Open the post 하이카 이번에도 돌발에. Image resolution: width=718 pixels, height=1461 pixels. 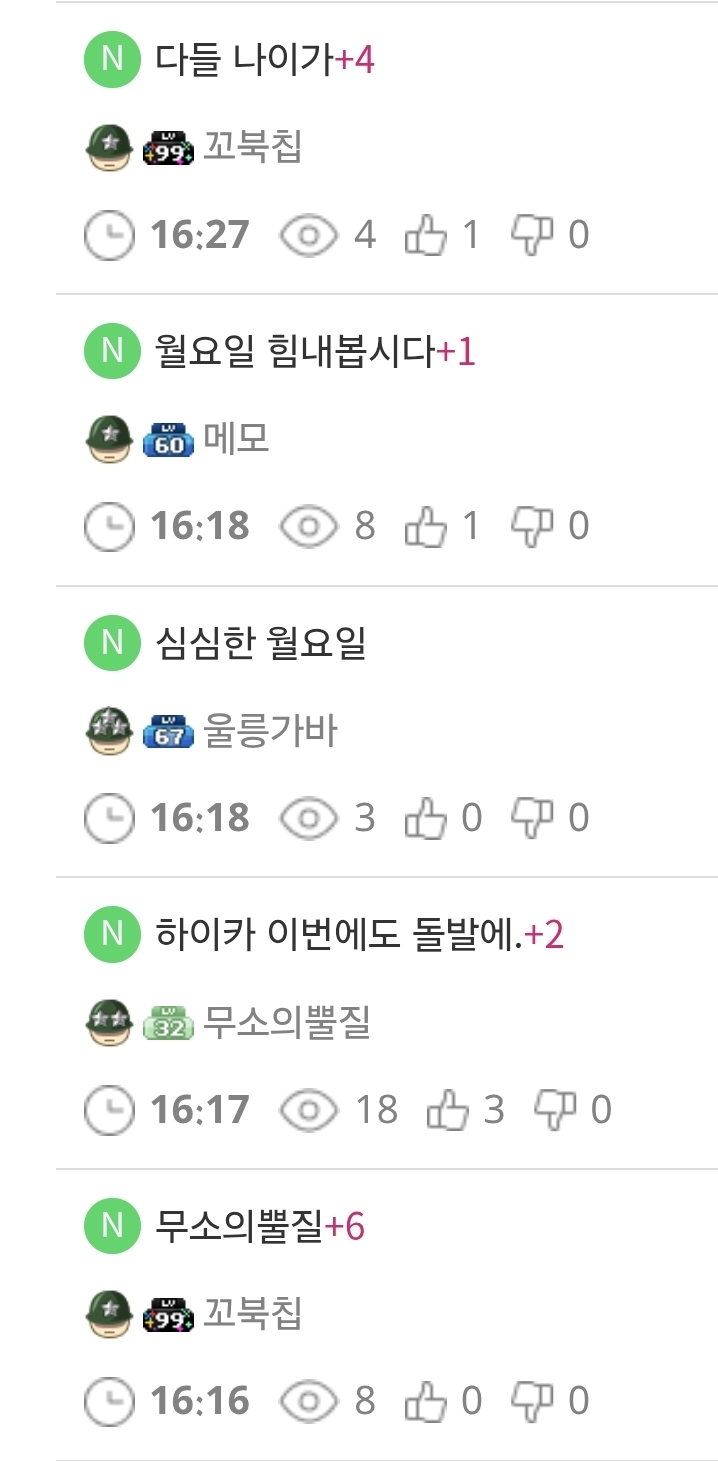(x=339, y=935)
